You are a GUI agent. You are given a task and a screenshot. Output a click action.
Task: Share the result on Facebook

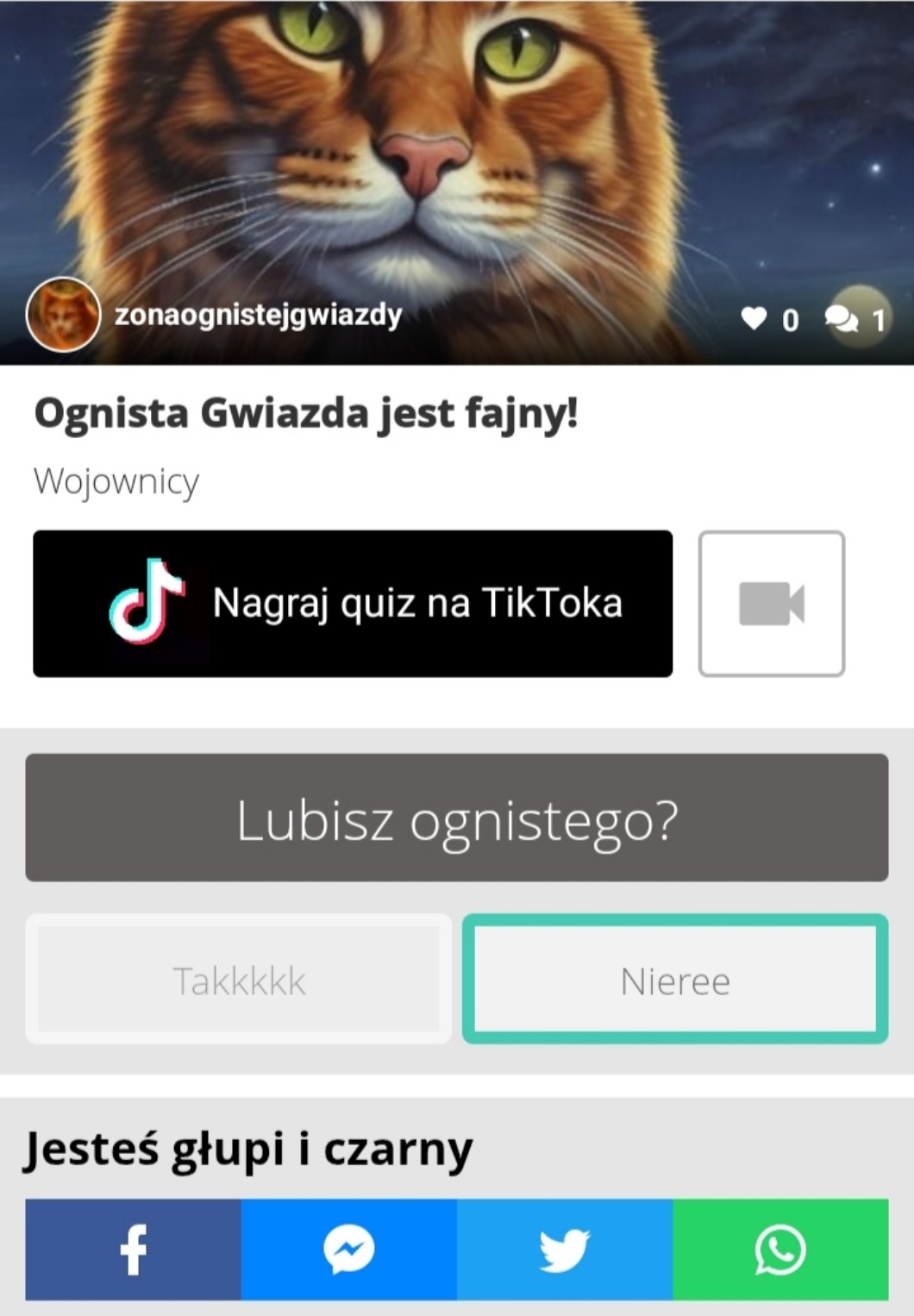(133, 1249)
